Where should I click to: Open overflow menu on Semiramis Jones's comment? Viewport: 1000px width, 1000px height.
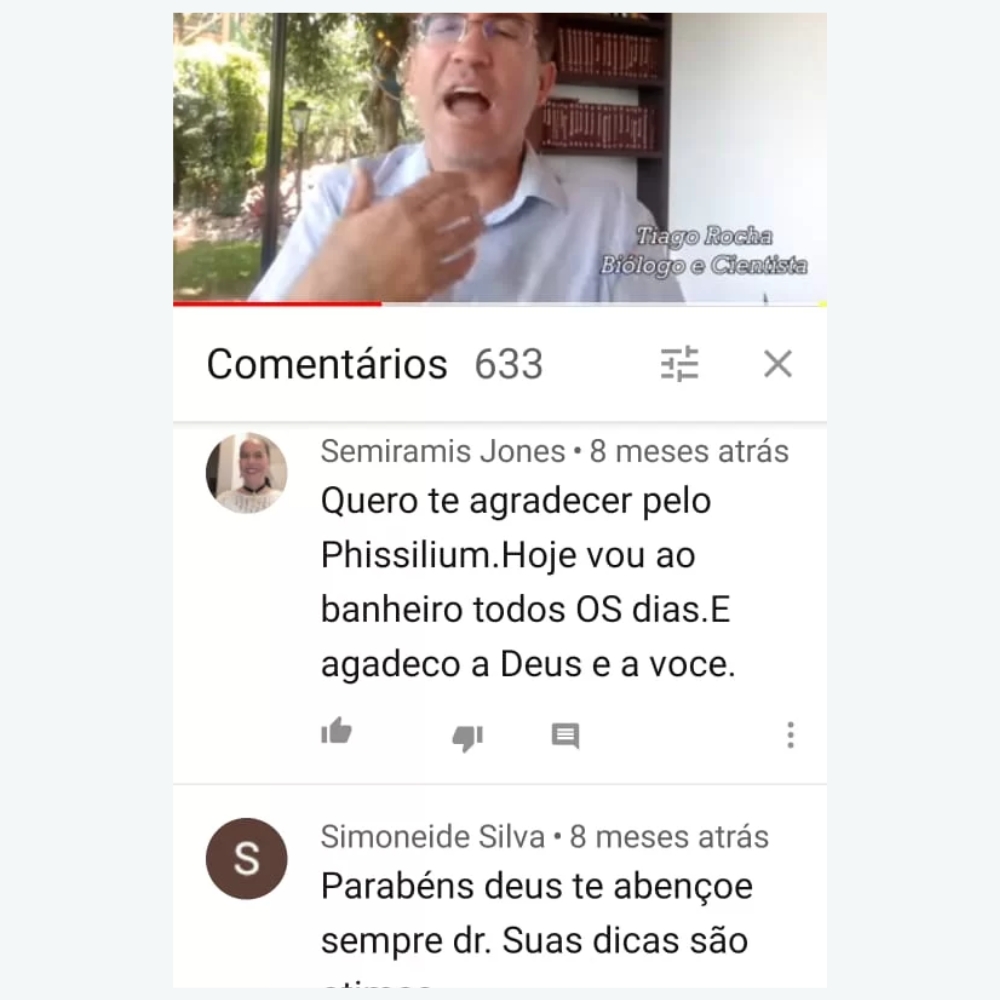(x=790, y=736)
